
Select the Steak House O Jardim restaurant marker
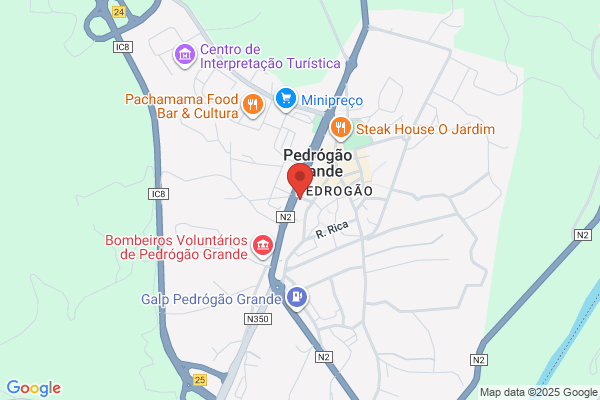pyautogui.click(x=341, y=128)
